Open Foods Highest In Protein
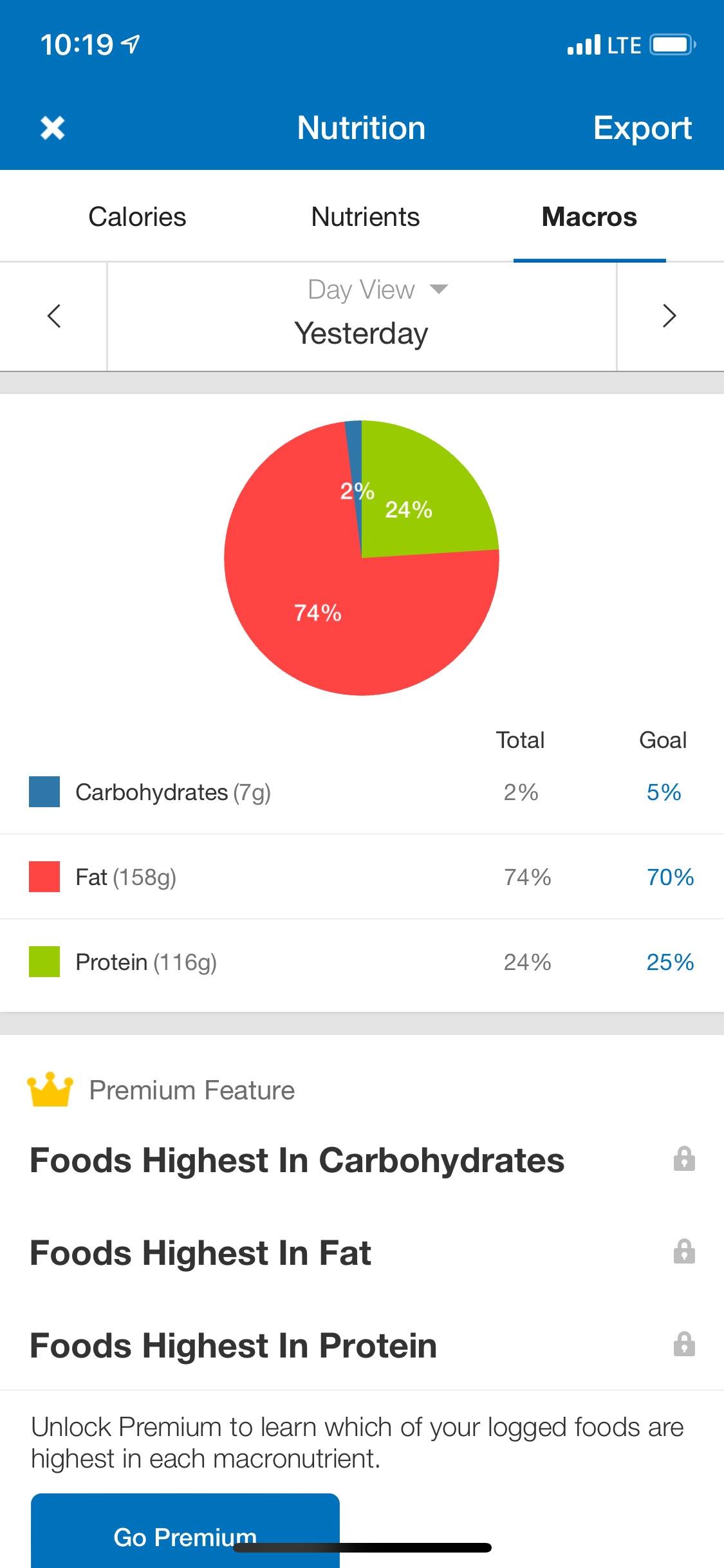This screenshot has height=1568, width=724. point(362,1346)
